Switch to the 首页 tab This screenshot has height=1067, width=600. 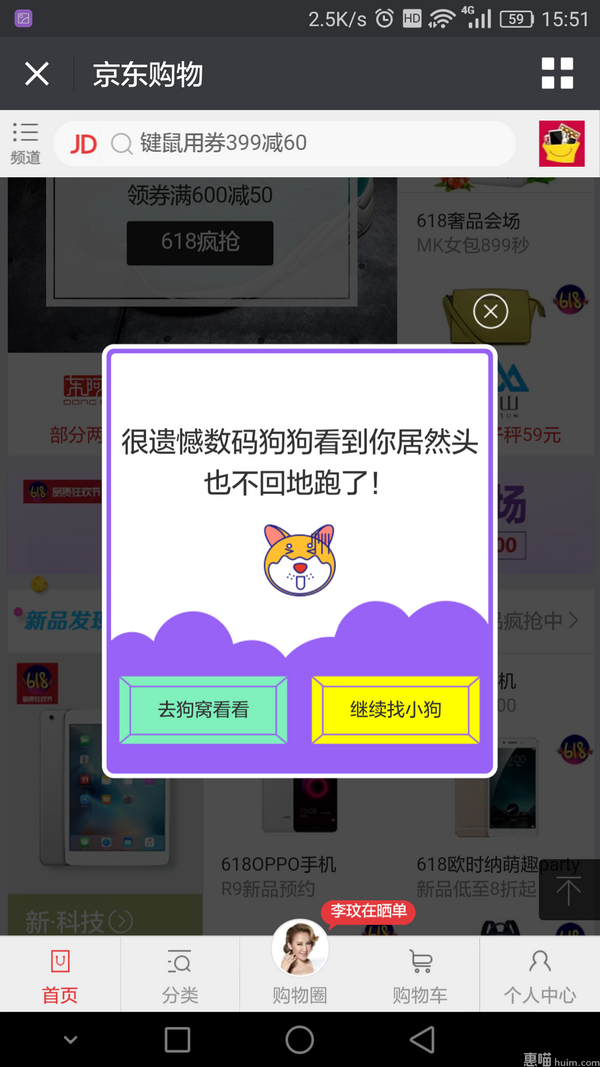pyautogui.click(x=60, y=977)
